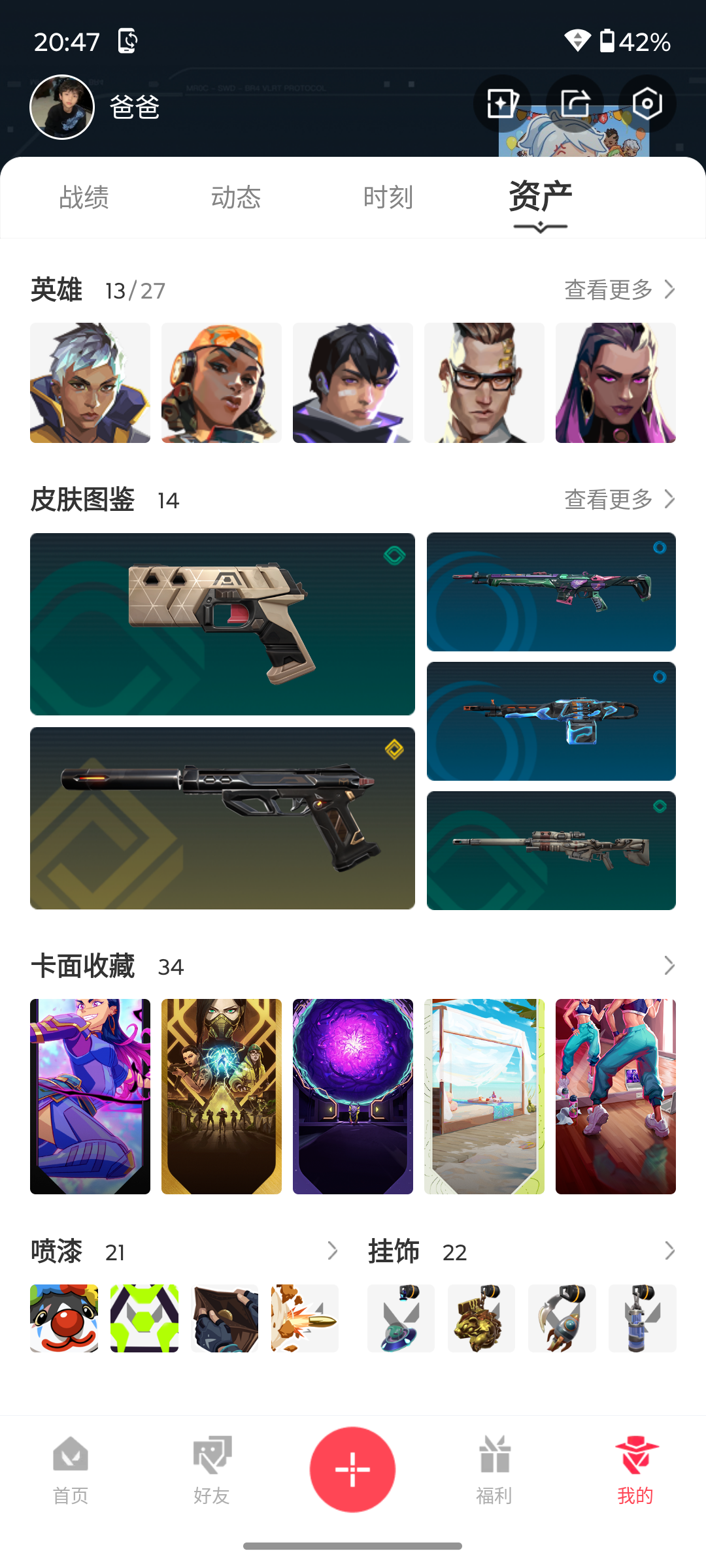Switch to the 动态 tab
This screenshot has height=1568, width=706.
coord(236,197)
